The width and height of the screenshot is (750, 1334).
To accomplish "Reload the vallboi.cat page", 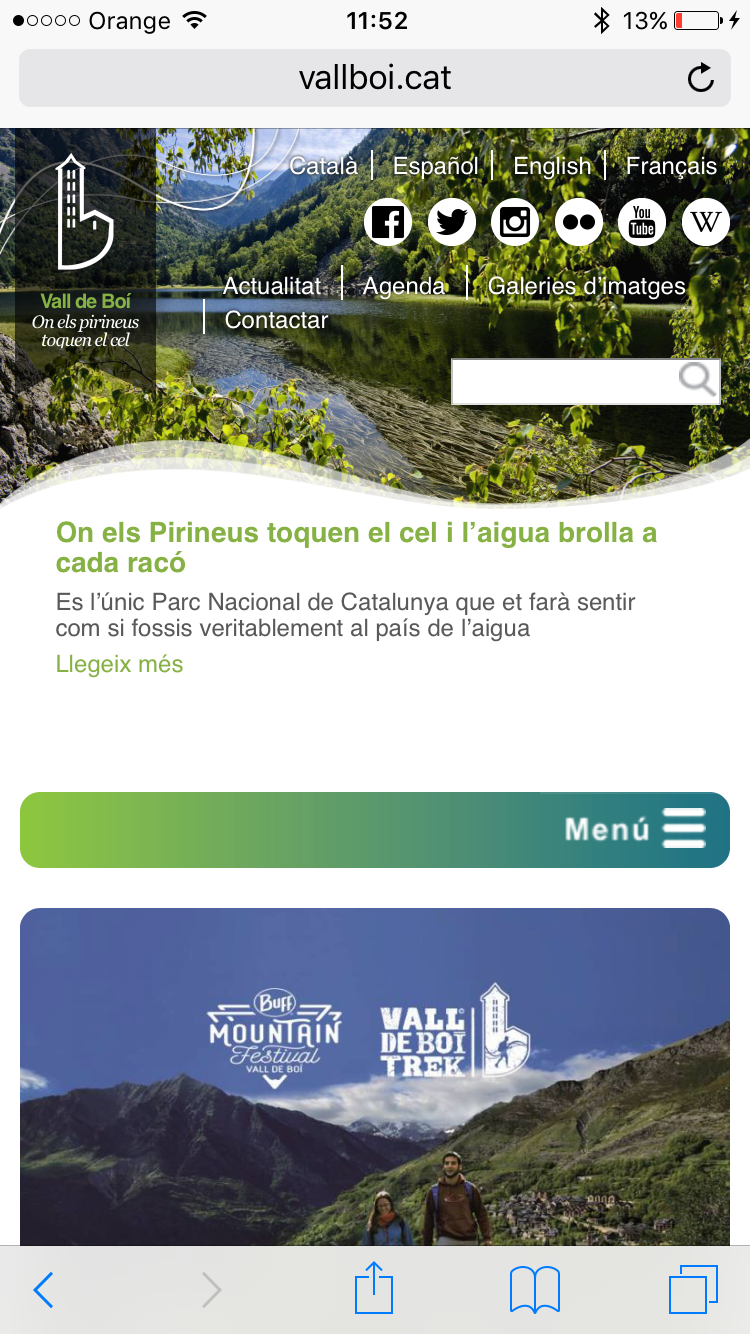I will coord(701,78).
